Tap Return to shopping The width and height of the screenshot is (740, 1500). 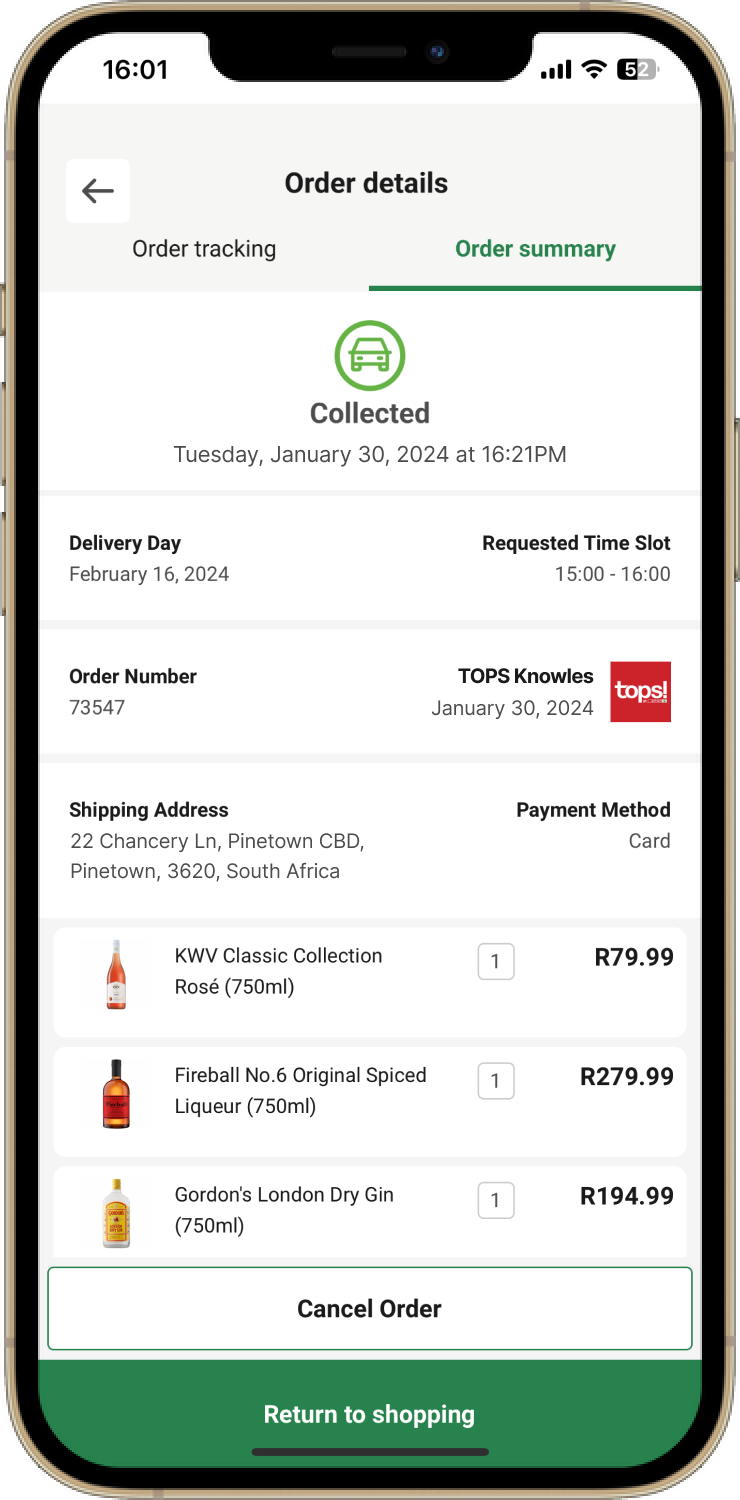[x=369, y=1414]
